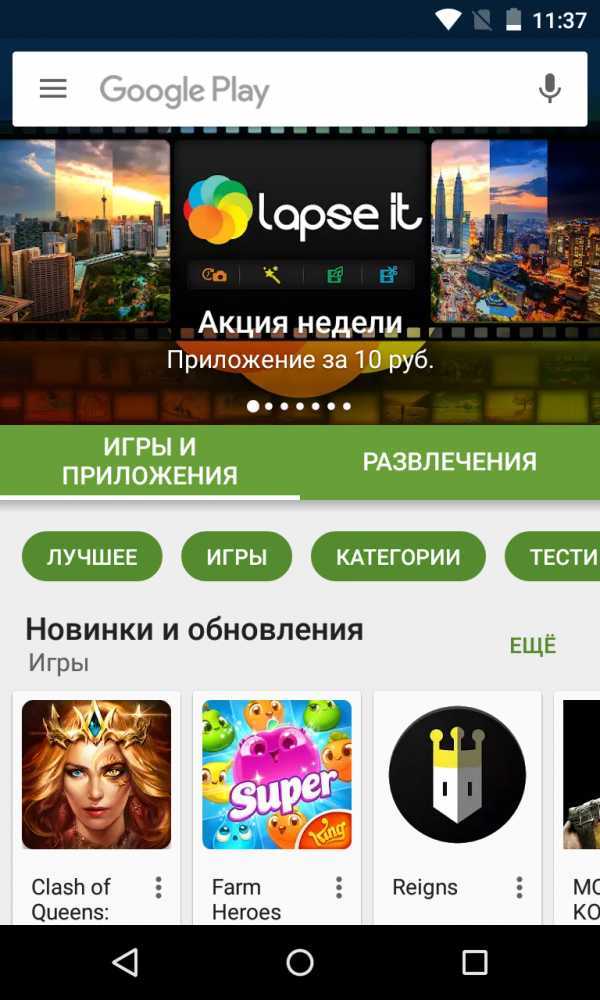Open the Категории chip
The image size is (600, 1000).
(398, 557)
